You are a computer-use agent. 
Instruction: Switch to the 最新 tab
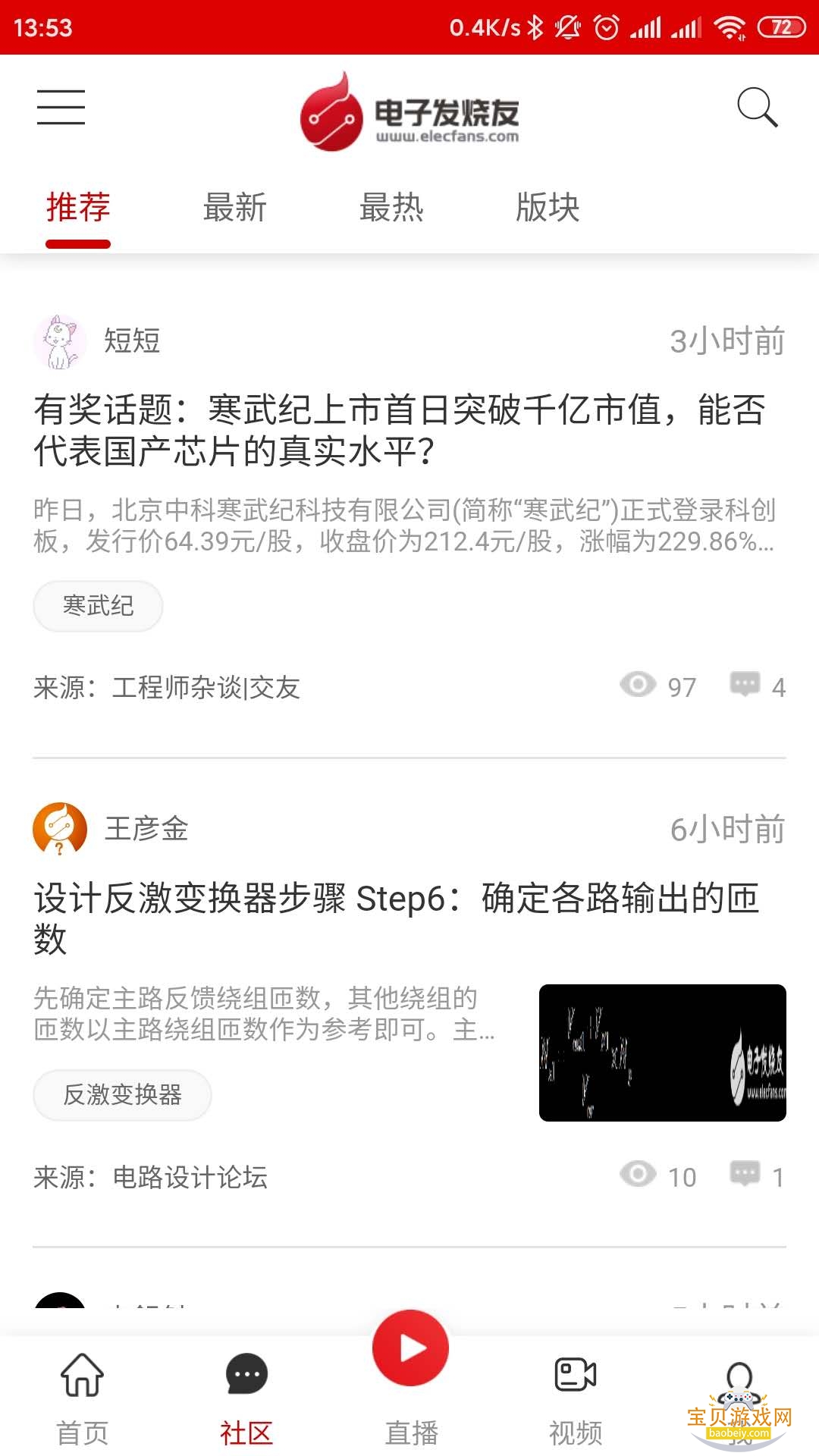234,208
